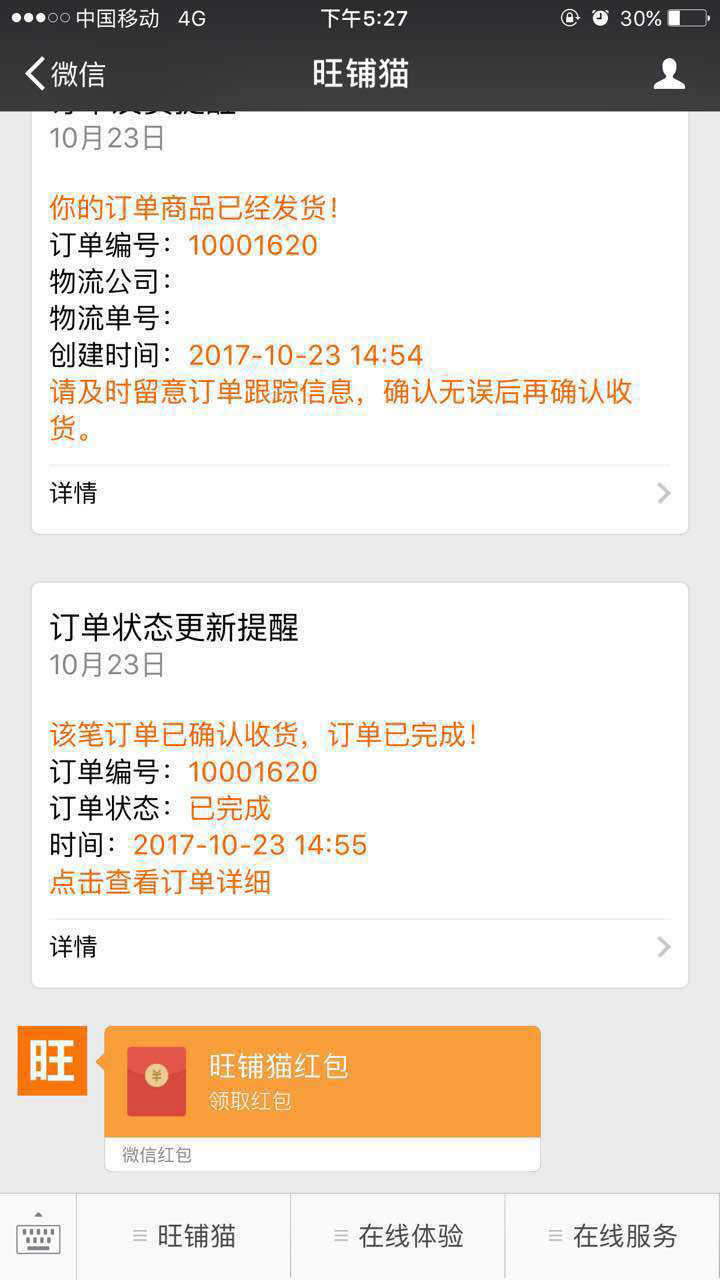720x1280 pixels.
Task: Open the 旺铺猫红包 red packet
Action: (322, 1082)
